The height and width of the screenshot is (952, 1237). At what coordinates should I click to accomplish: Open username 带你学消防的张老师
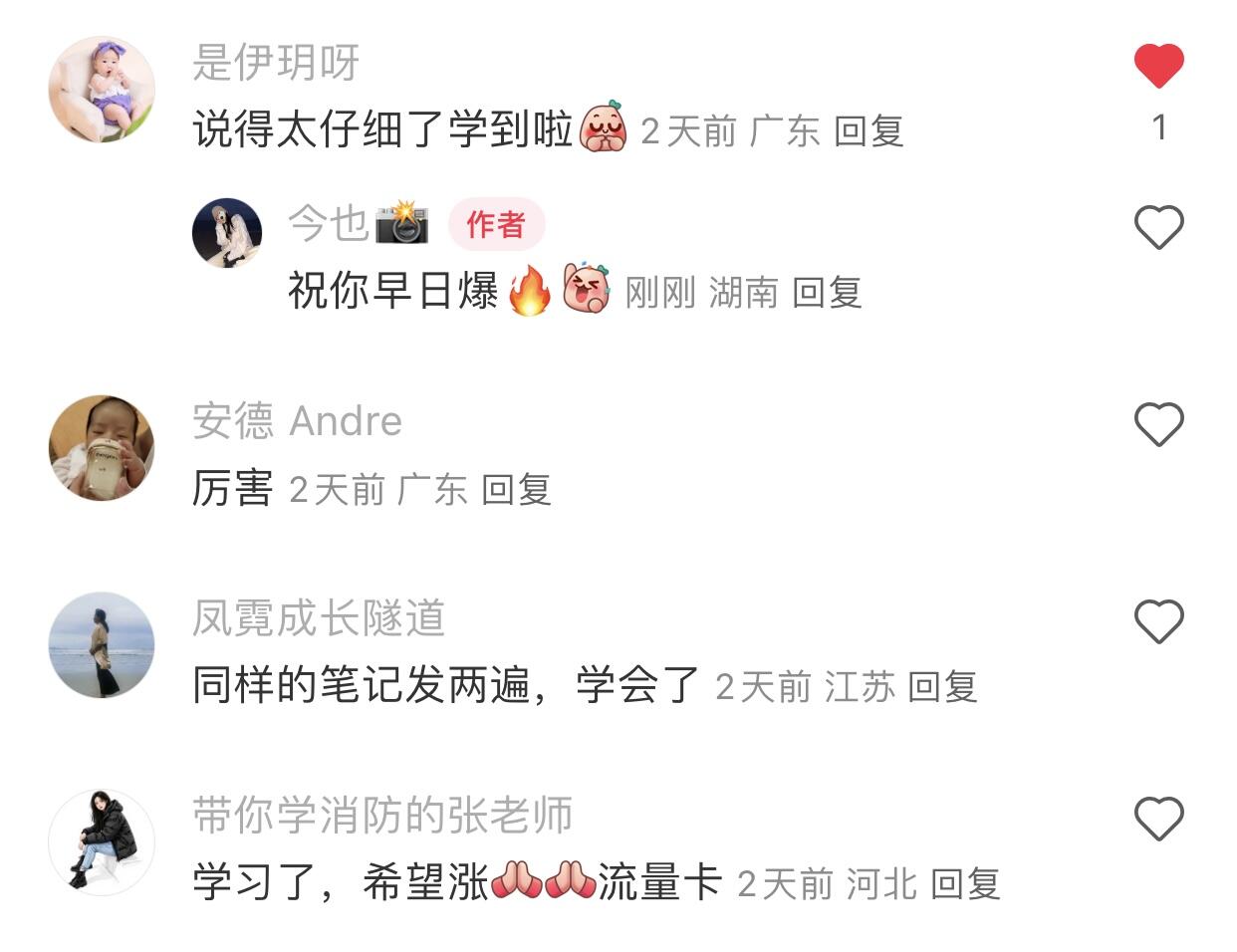[382, 816]
